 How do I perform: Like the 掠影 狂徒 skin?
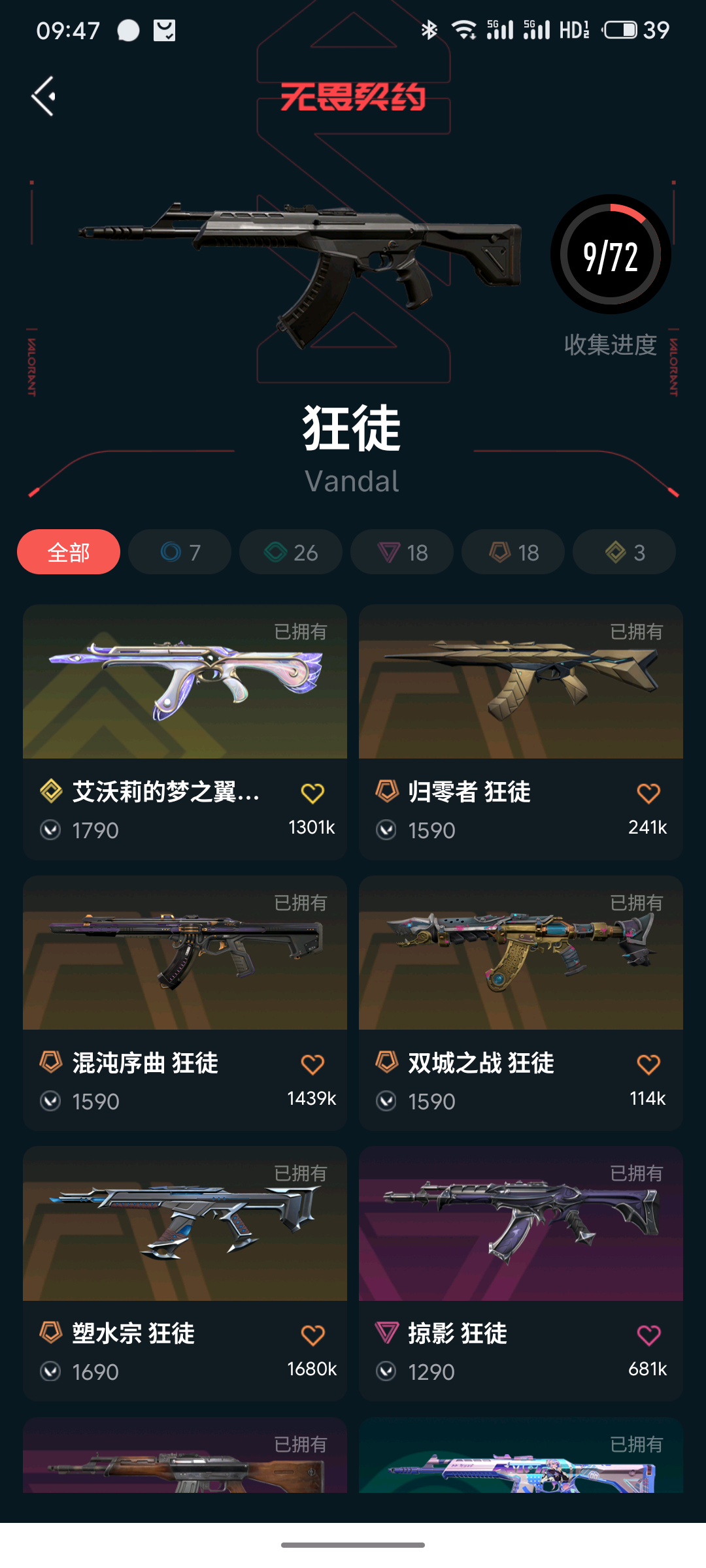click(x=648, y=1335)
